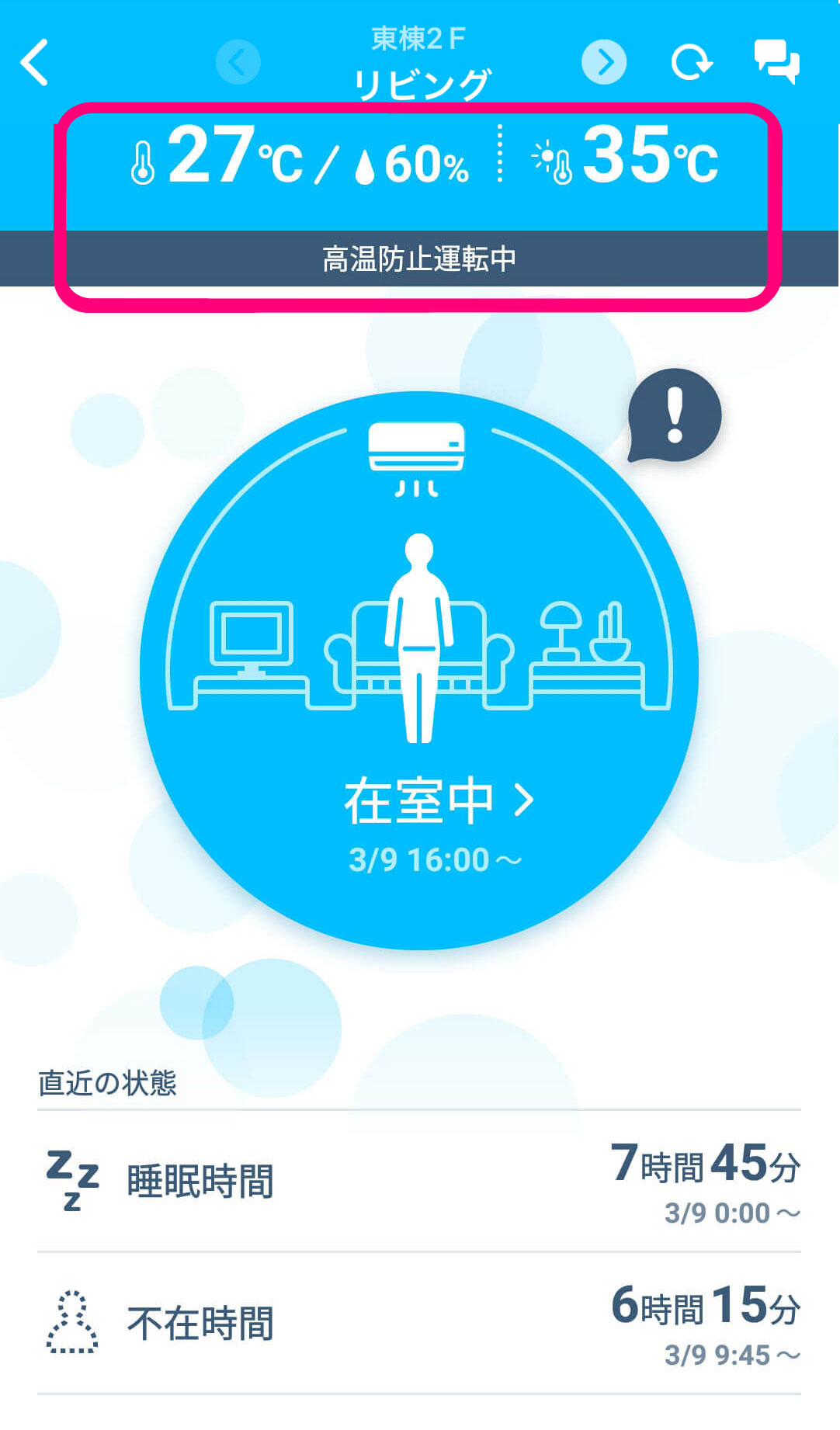
Task: Open the messages chat icon
Action: tap(776, 62)
